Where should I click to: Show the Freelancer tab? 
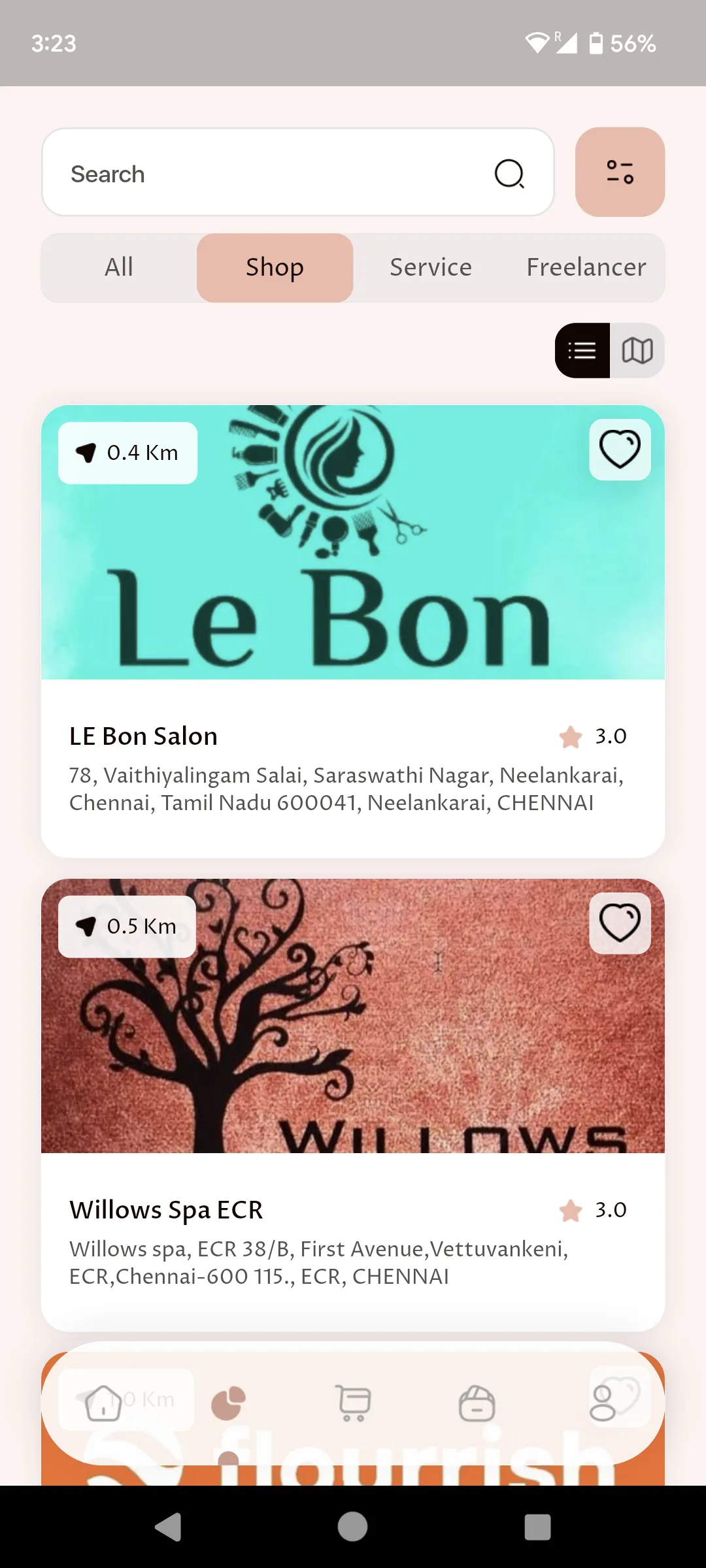pyautogui.click(x=586, y=267)
